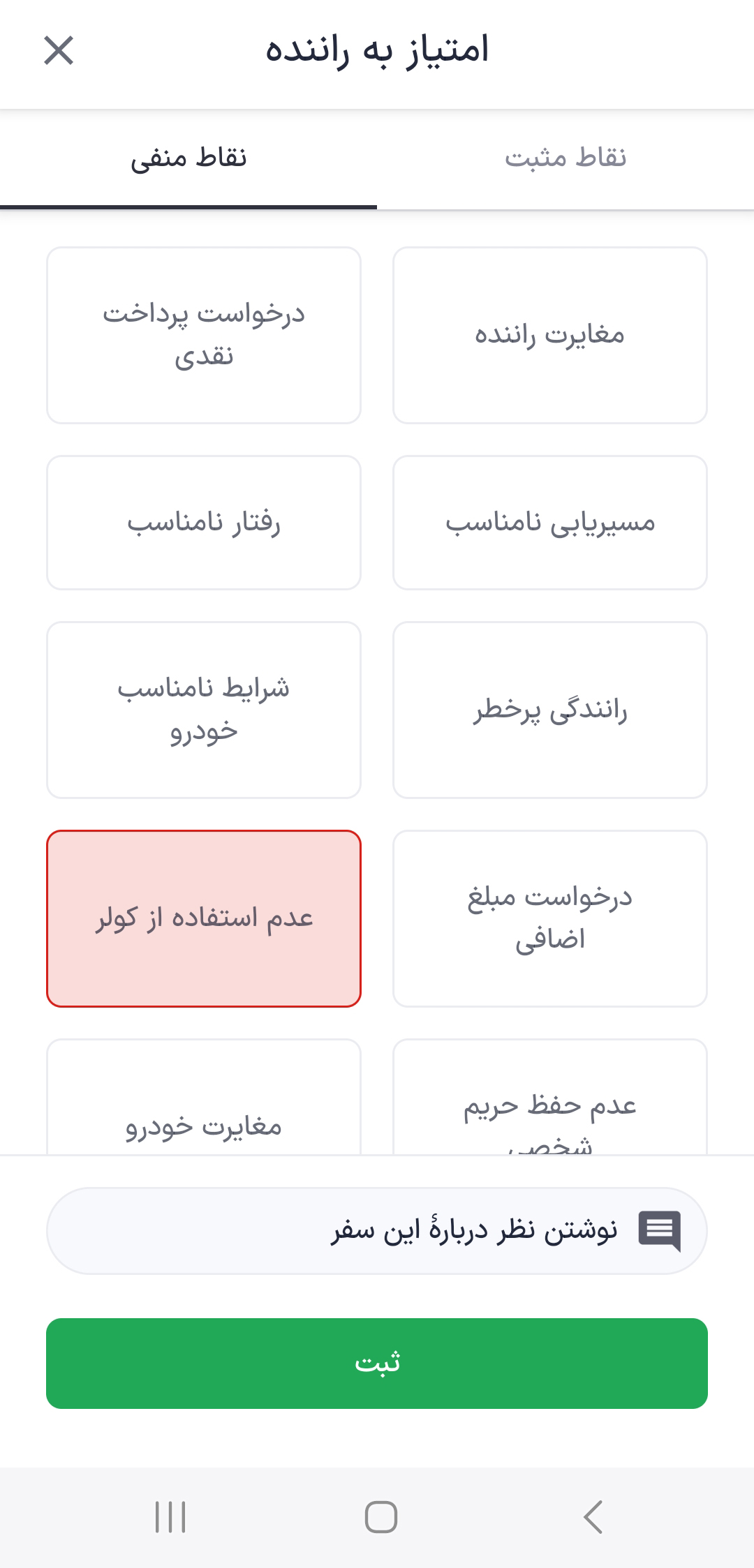
Task: Mark رفتار نامناسب for this driver
Action: 204,523
